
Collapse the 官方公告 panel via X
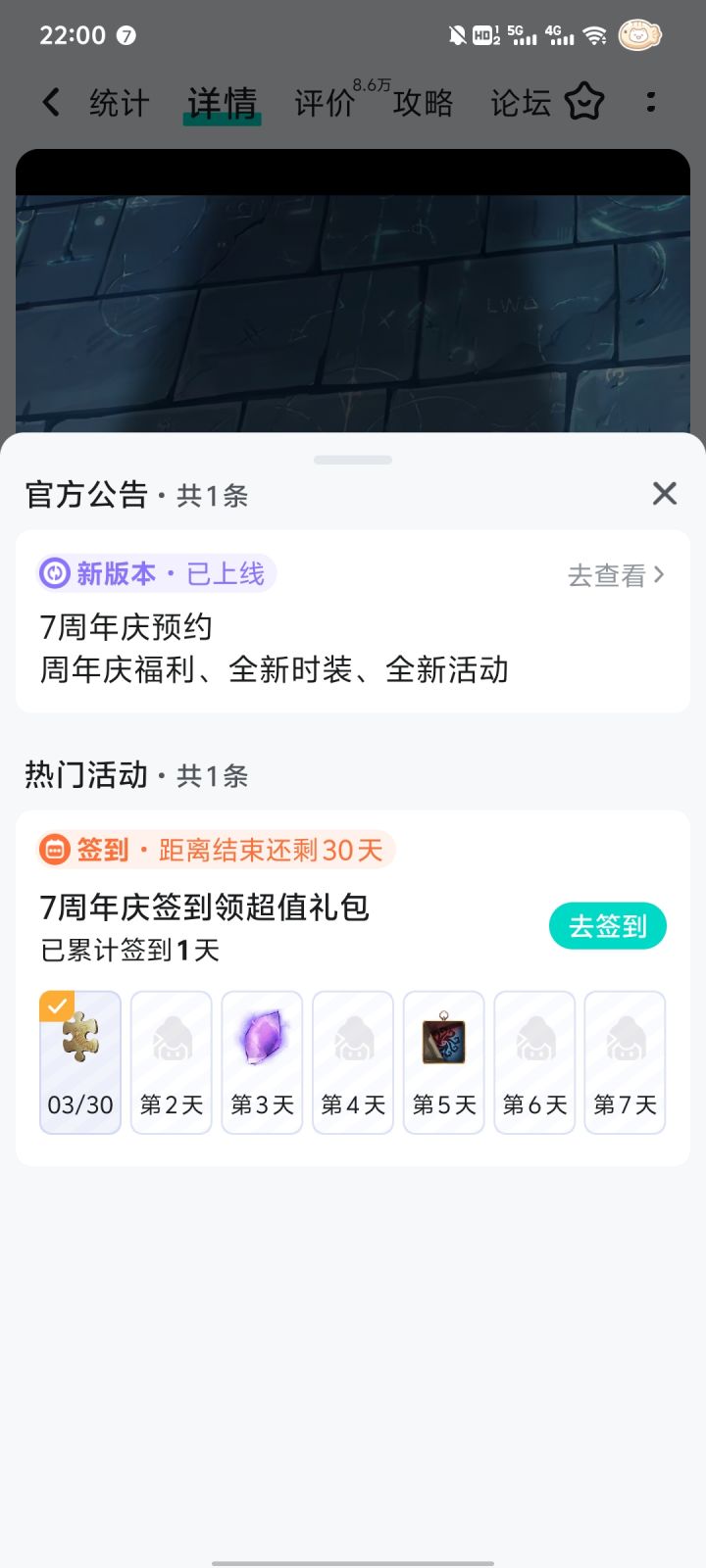[664, 494]
